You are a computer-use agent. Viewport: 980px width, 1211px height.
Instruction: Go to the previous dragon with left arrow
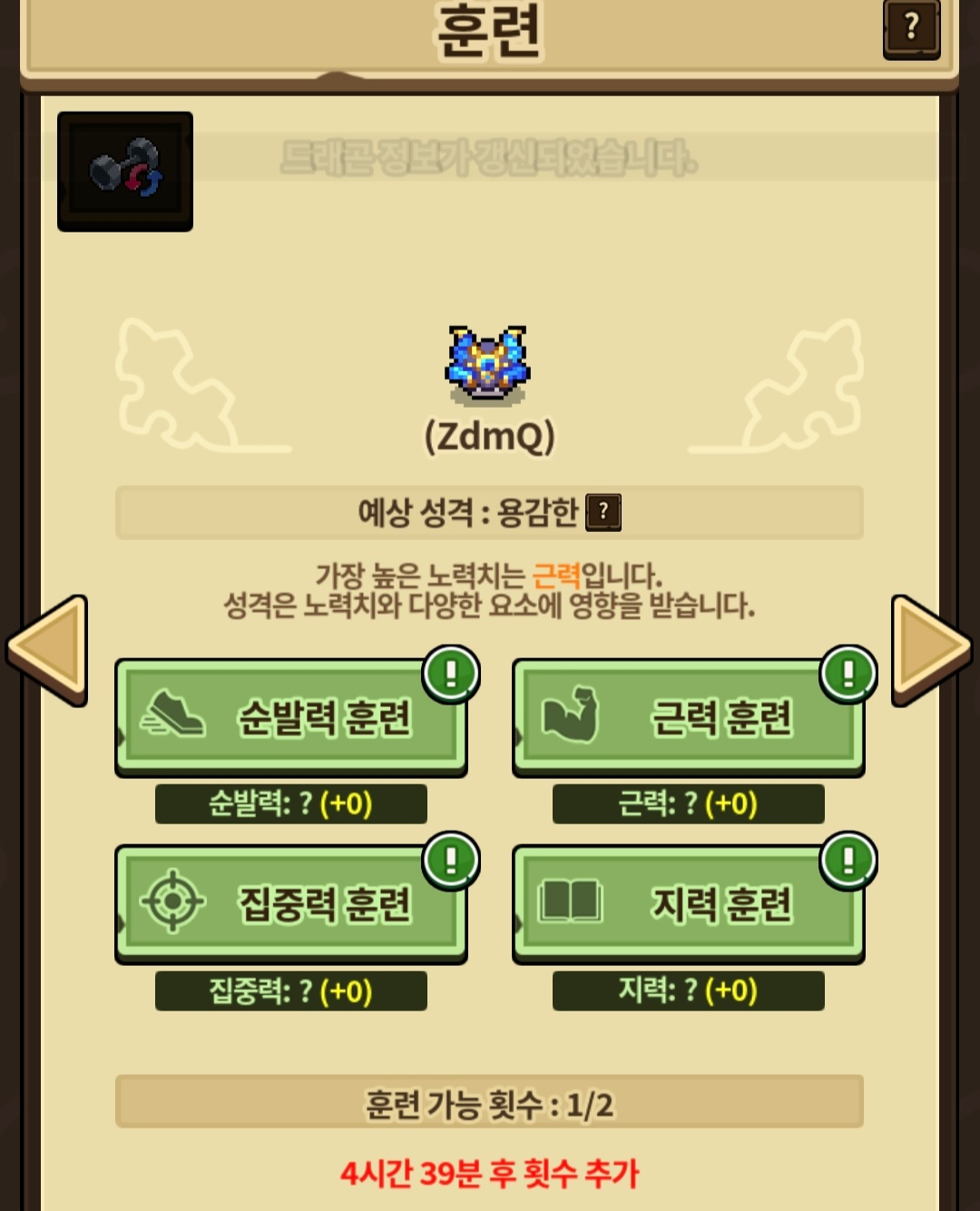(x=47, y=649)
